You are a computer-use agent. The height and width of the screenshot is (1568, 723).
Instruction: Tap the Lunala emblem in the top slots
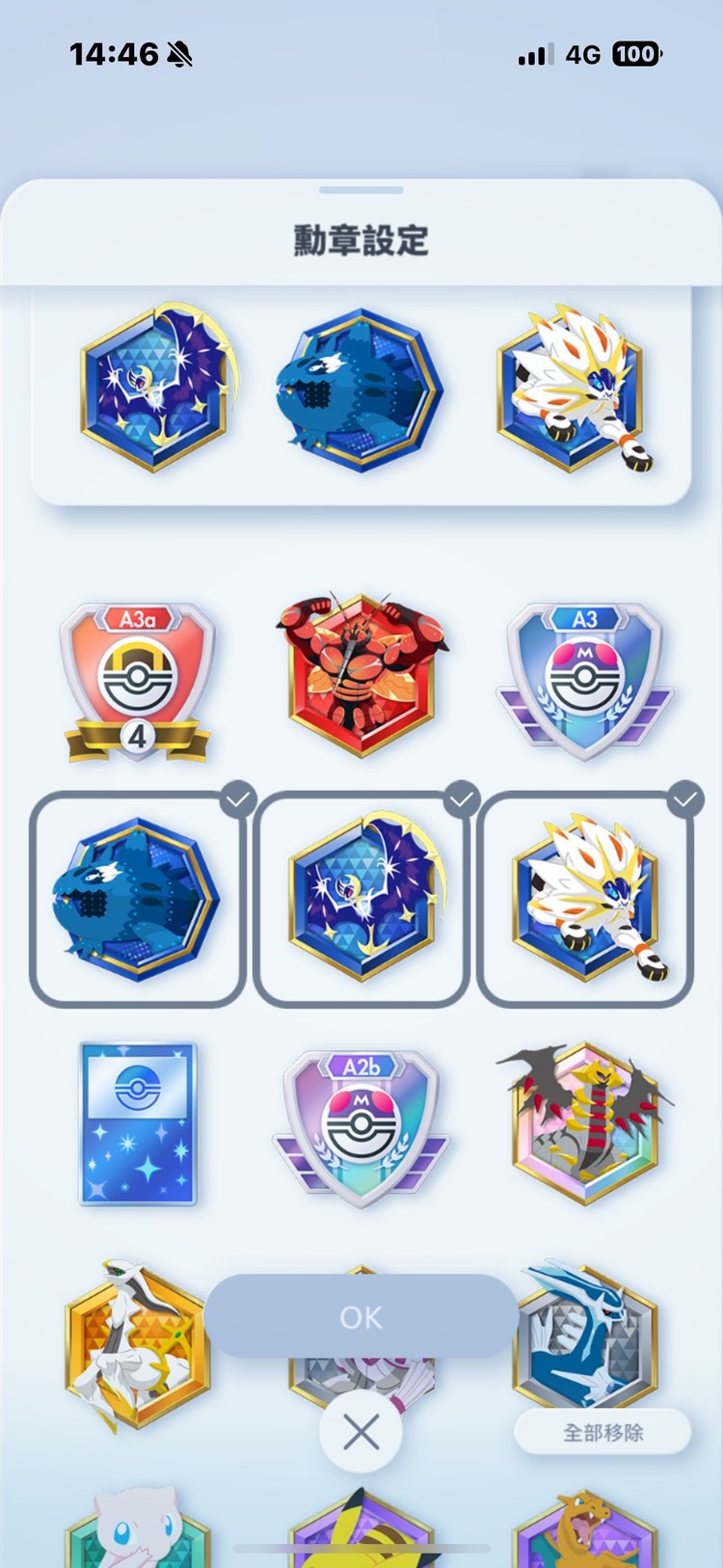pos(156,389)
